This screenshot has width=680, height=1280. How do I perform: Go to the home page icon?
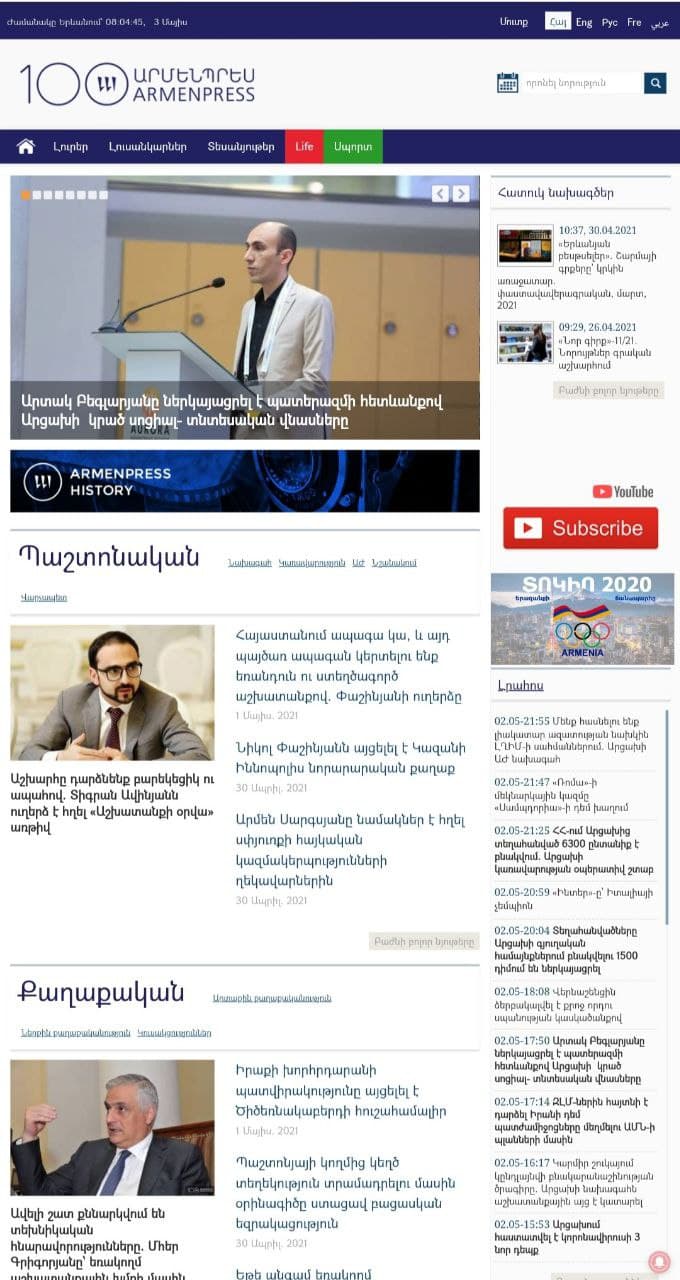(x=26, y=146)
